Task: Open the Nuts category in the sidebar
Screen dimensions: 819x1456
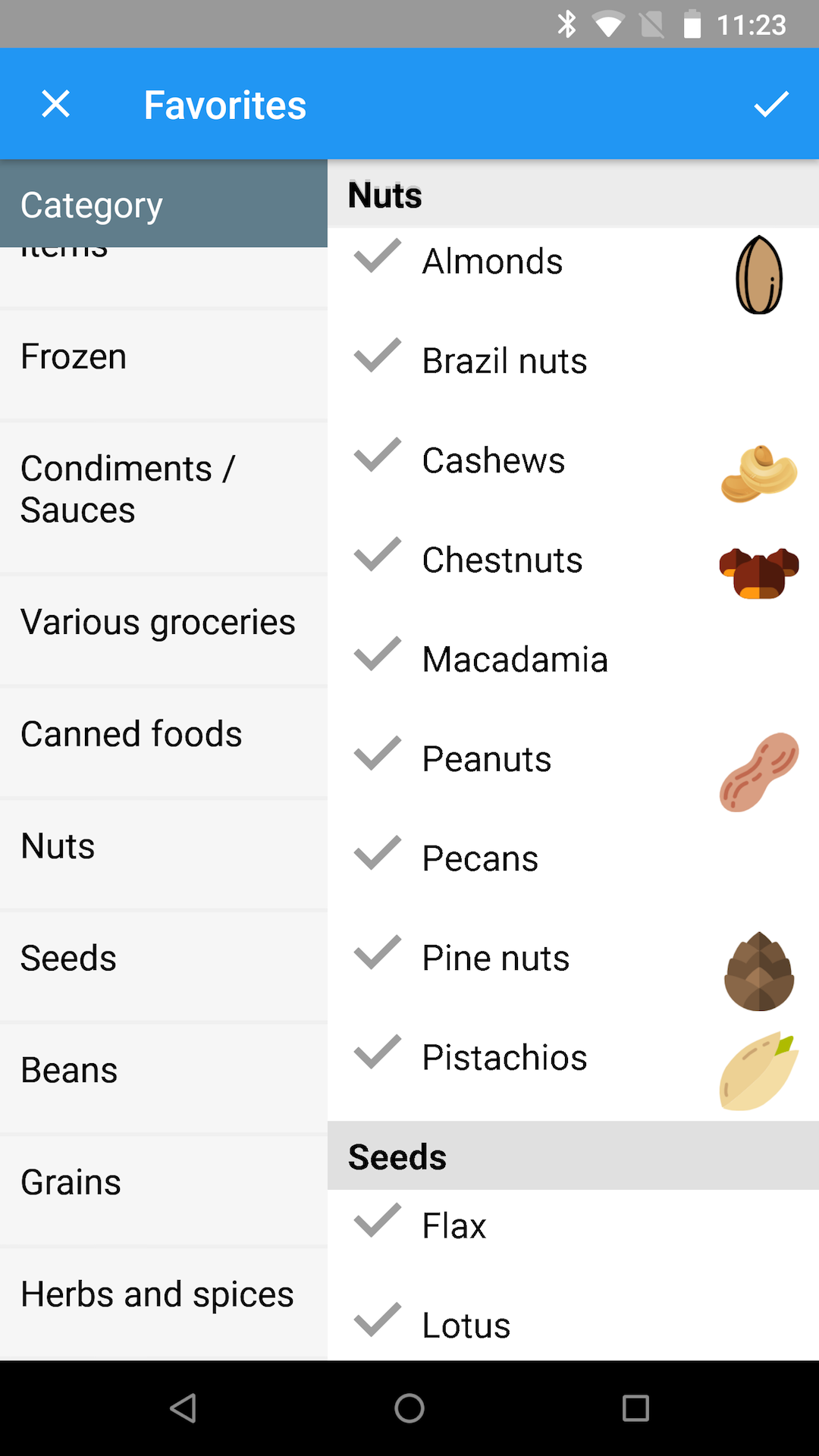Action: (x=57, y=846)
